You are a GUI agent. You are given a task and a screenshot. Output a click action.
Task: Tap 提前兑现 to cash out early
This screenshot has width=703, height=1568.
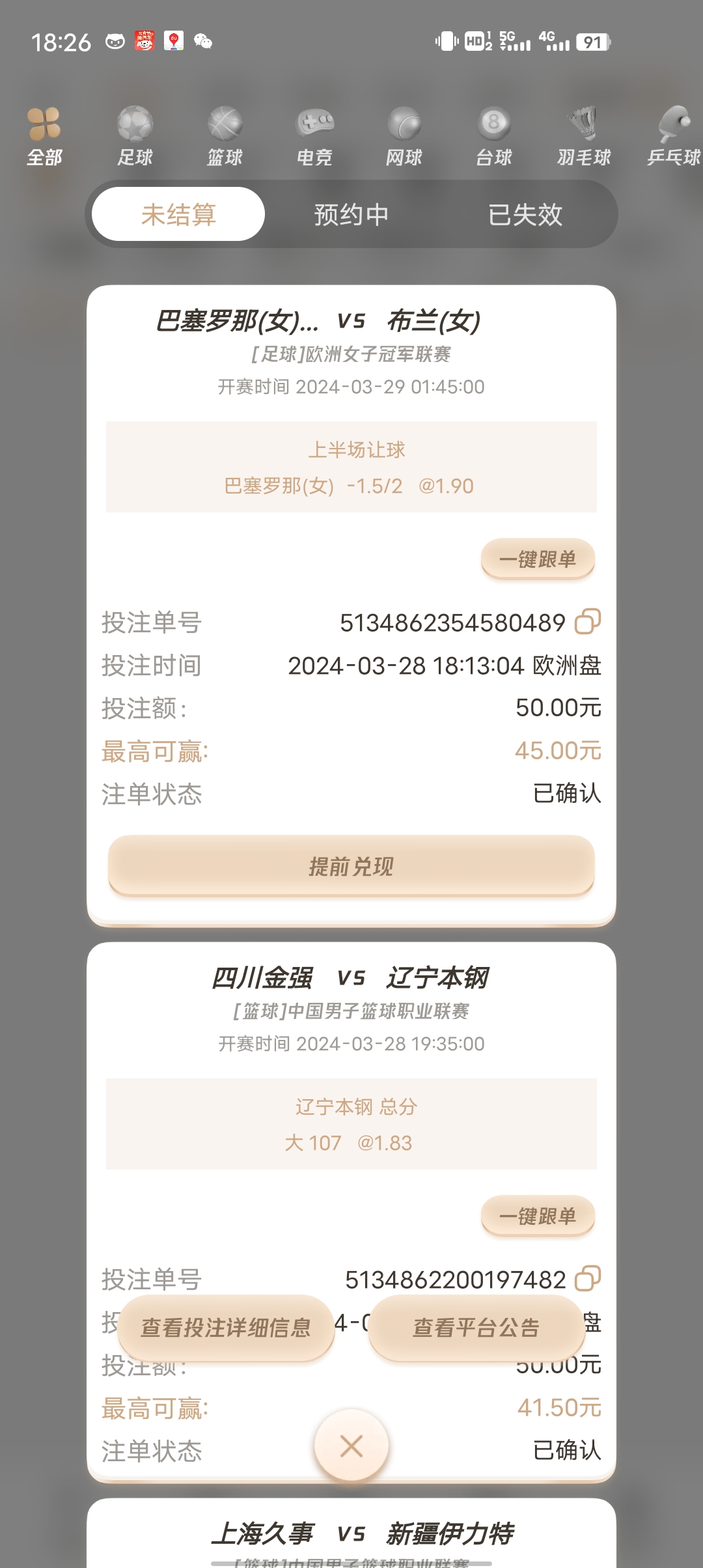[351, 866]
